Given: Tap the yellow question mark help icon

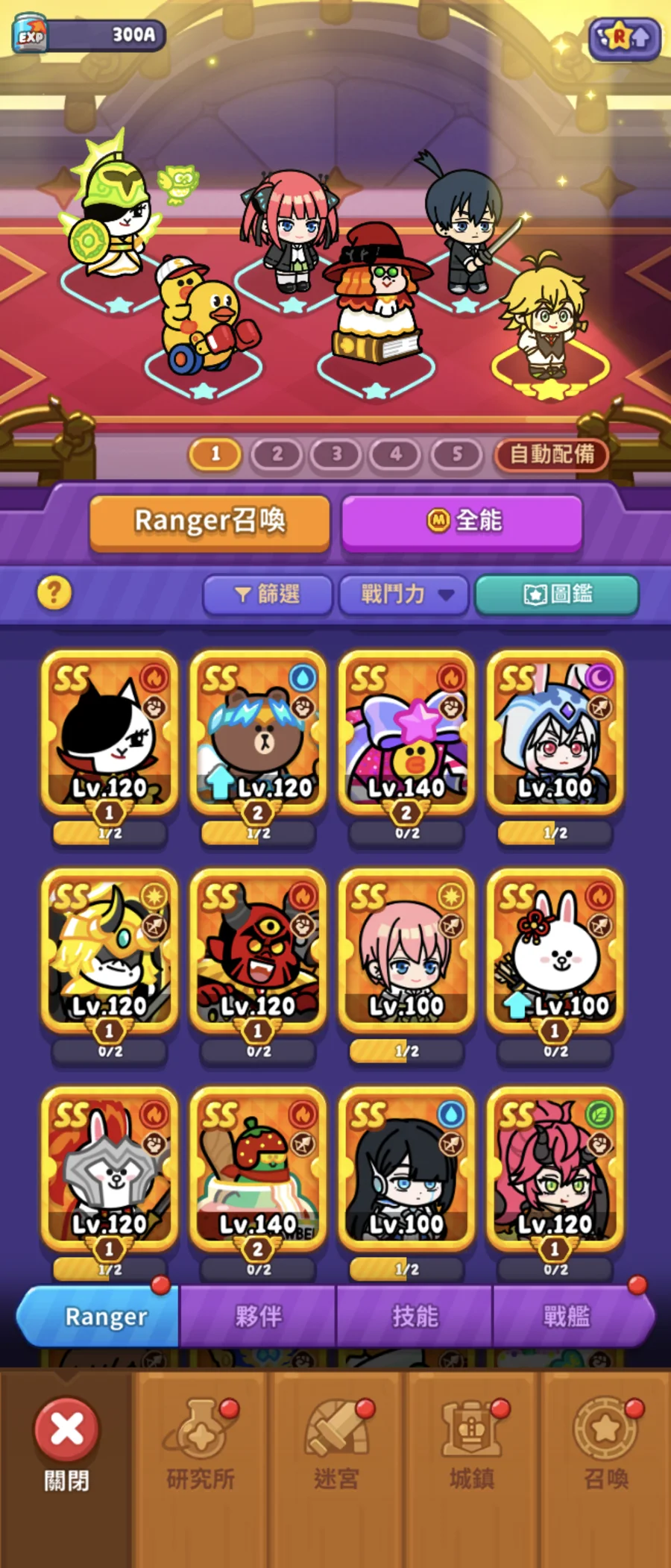Looking at the screenshot, I should [54, 593].
